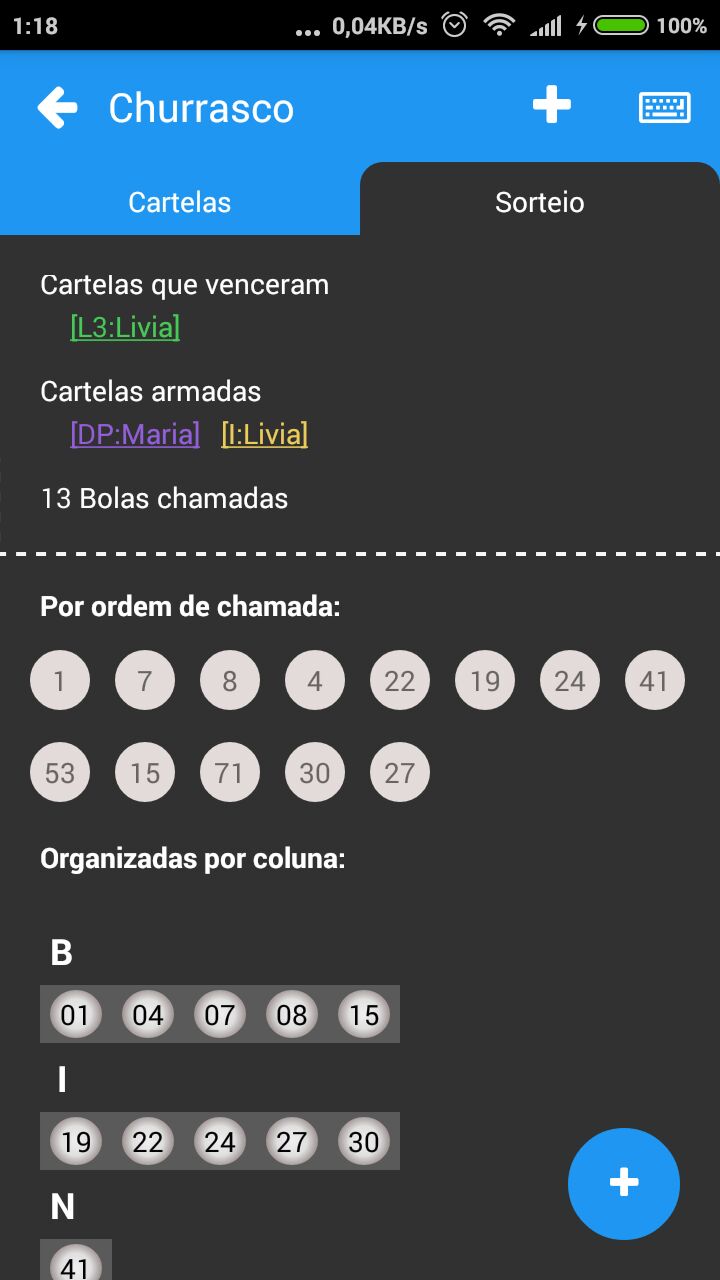Open winning card L3:Livia link

(x=125, y=327)
